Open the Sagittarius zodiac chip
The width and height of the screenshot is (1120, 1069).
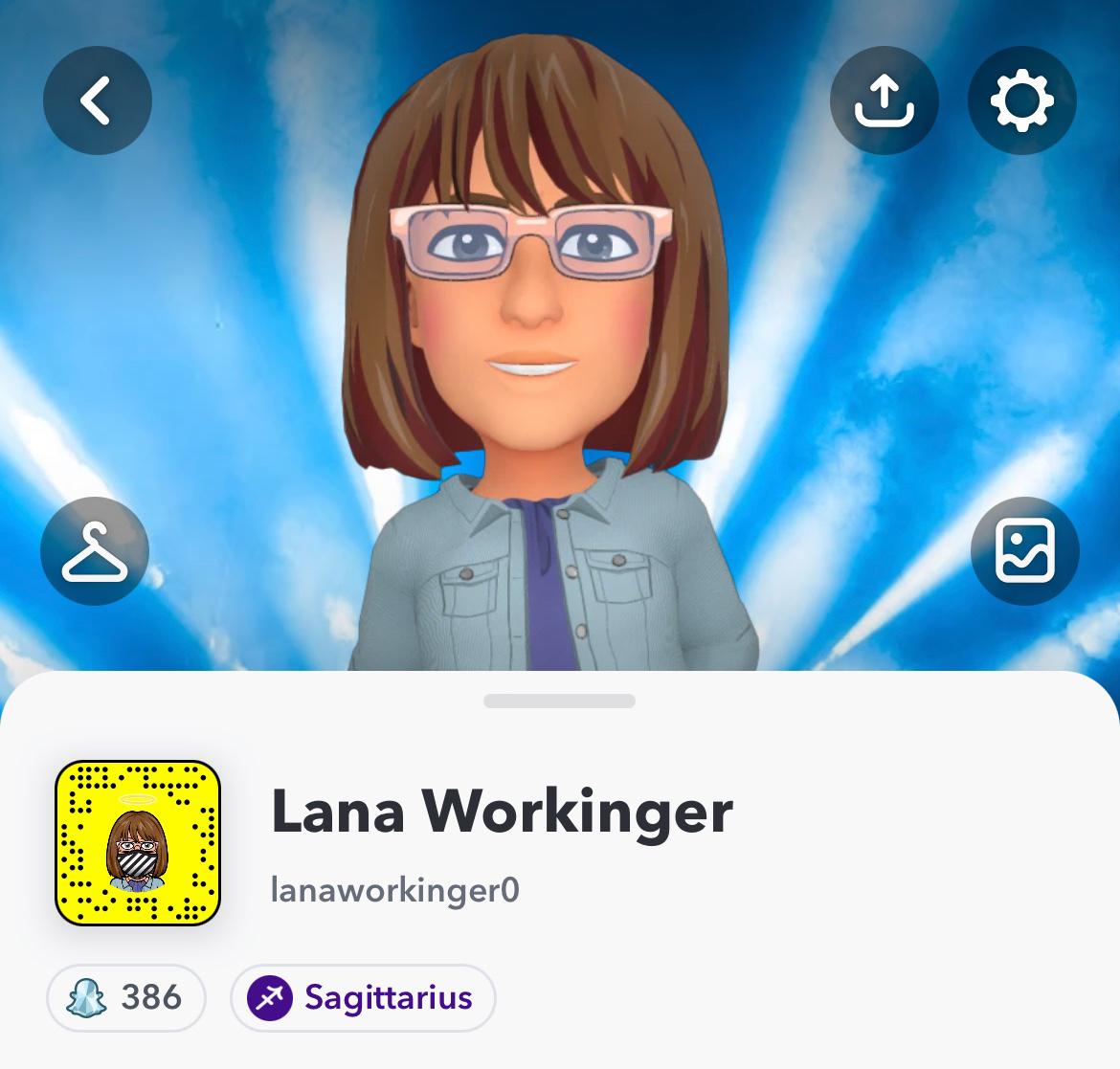coord(363,997)
